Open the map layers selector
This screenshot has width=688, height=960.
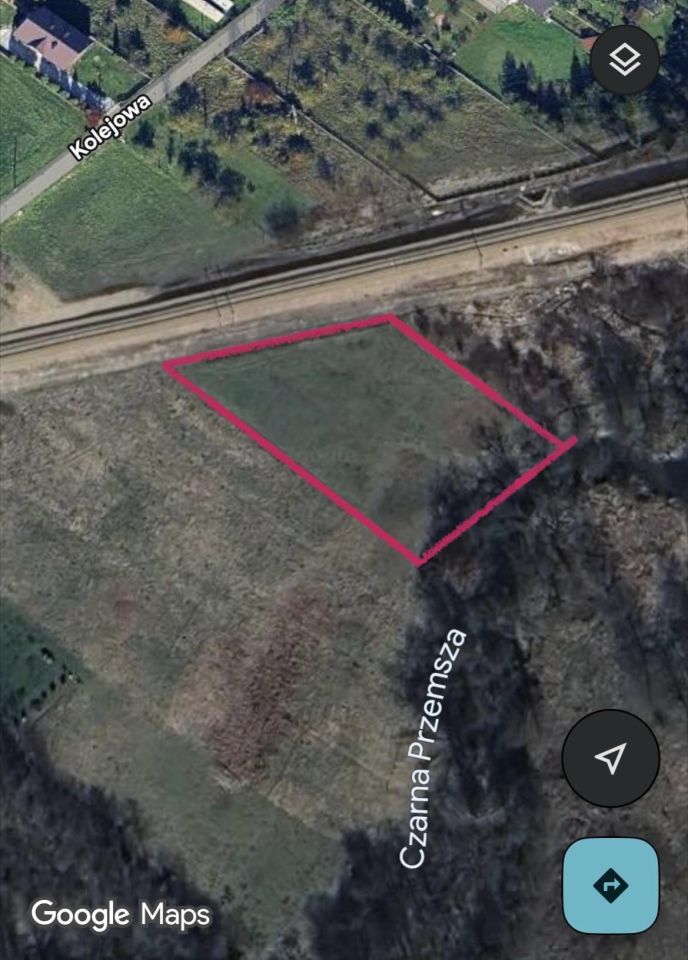(x=625, y=60)
